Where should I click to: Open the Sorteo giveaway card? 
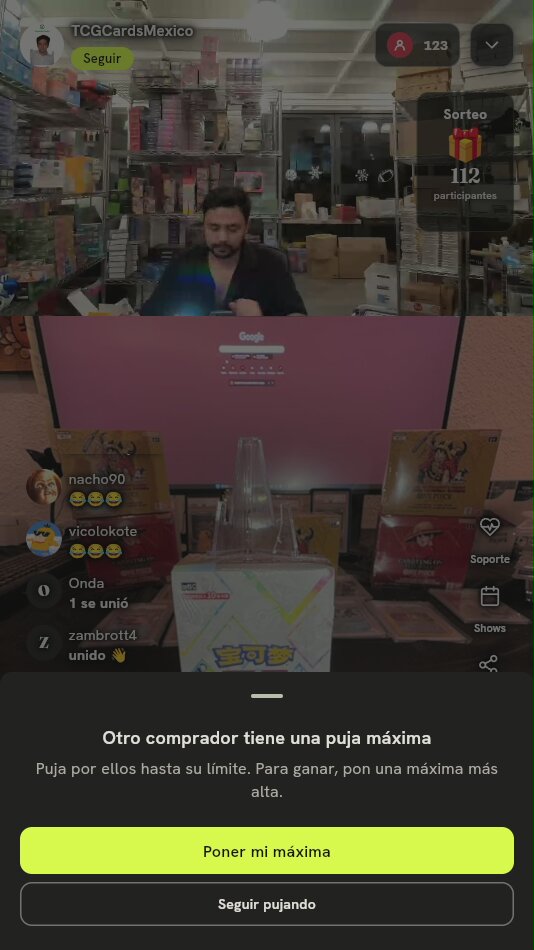tap(465, 161)
